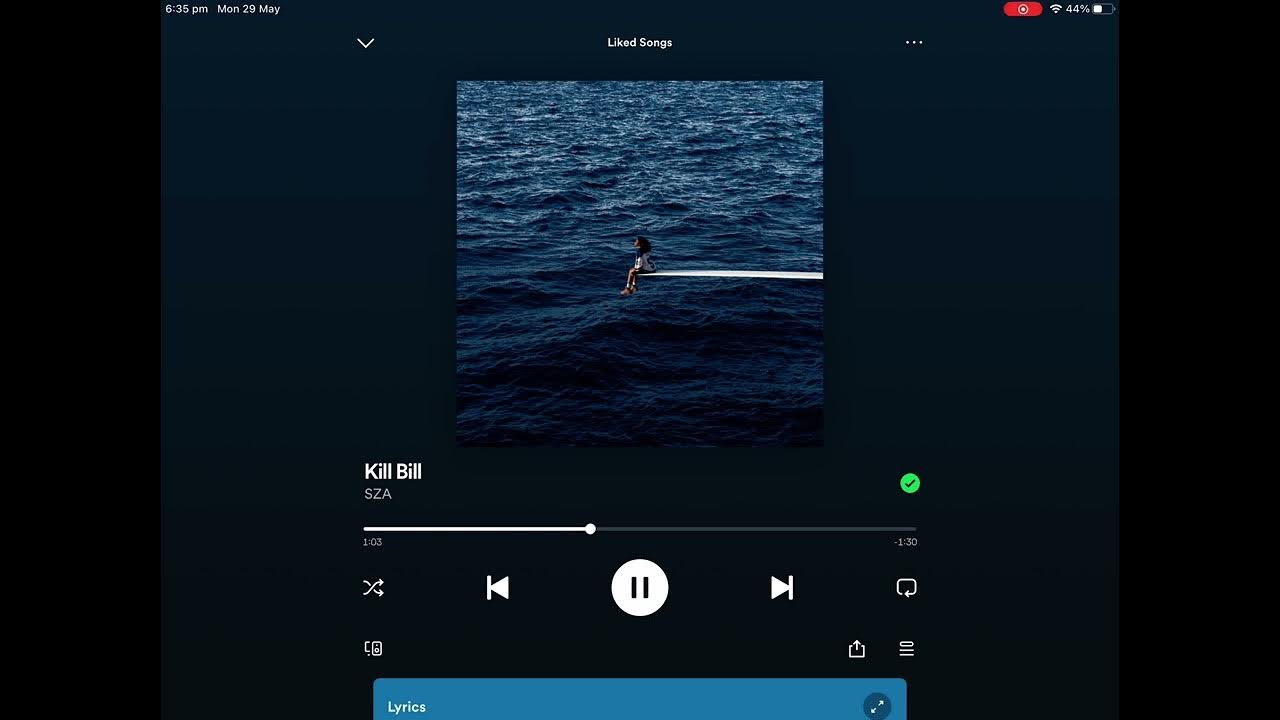1280x720 pixels.
Task: Go back to the previous track
Action: point(497,588)
